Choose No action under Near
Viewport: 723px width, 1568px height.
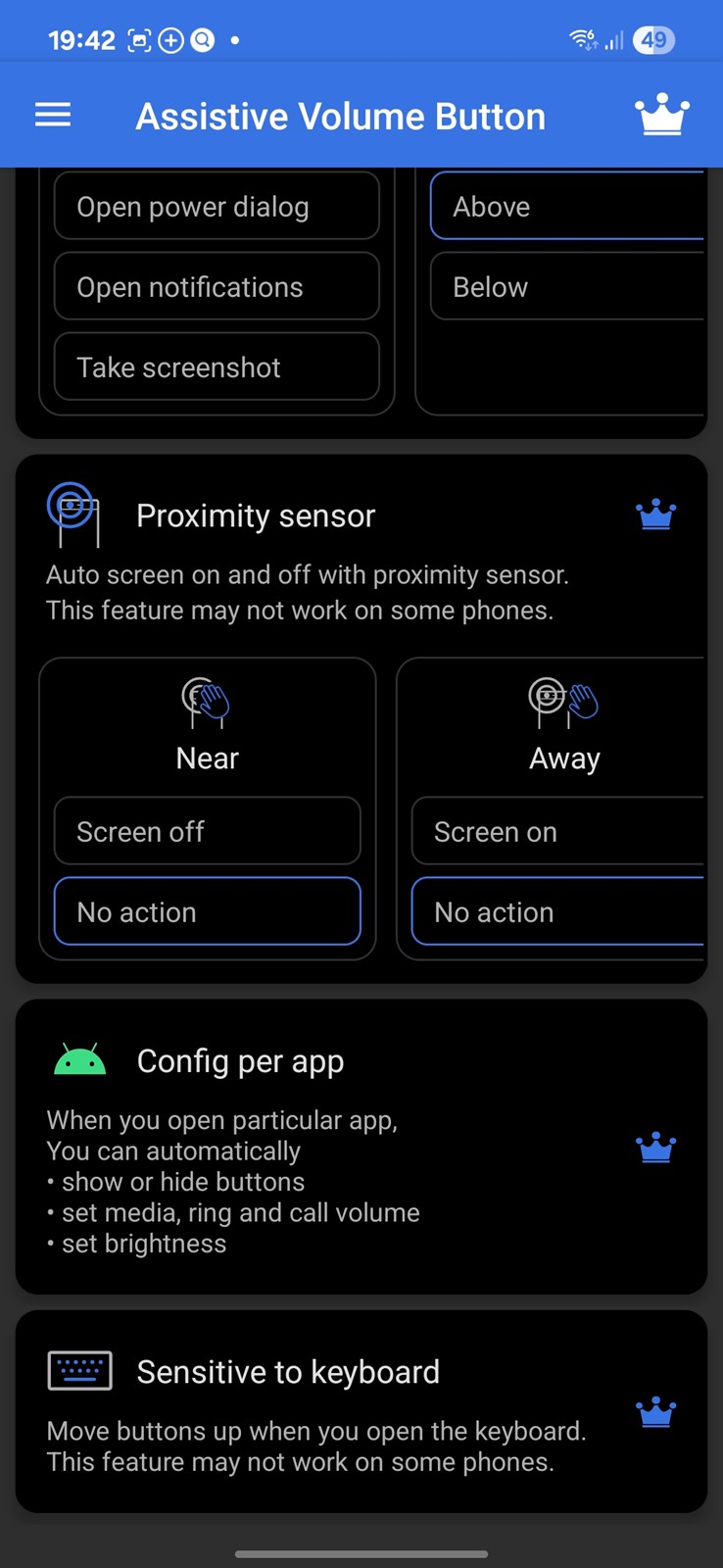coord(207,912)
